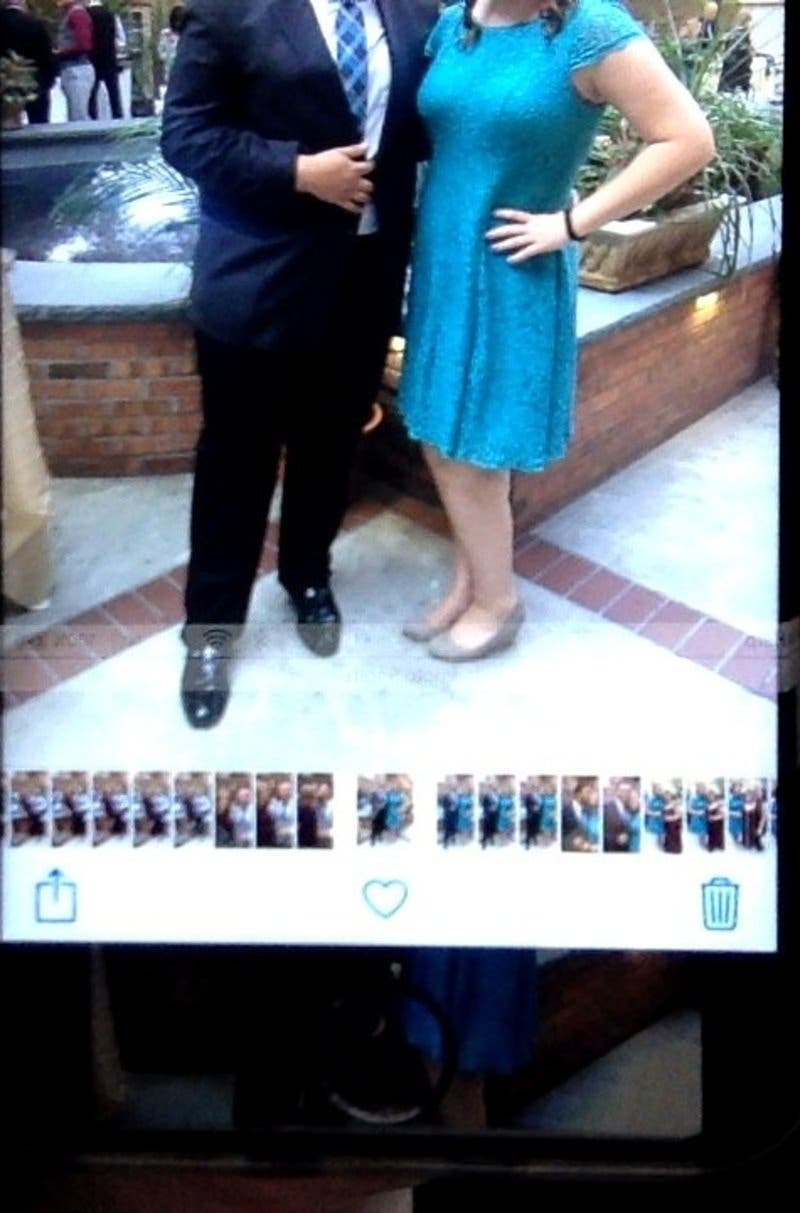Open the share sheet for this photo
Screen dimensions: 800x1213
[x=56, y=896]
